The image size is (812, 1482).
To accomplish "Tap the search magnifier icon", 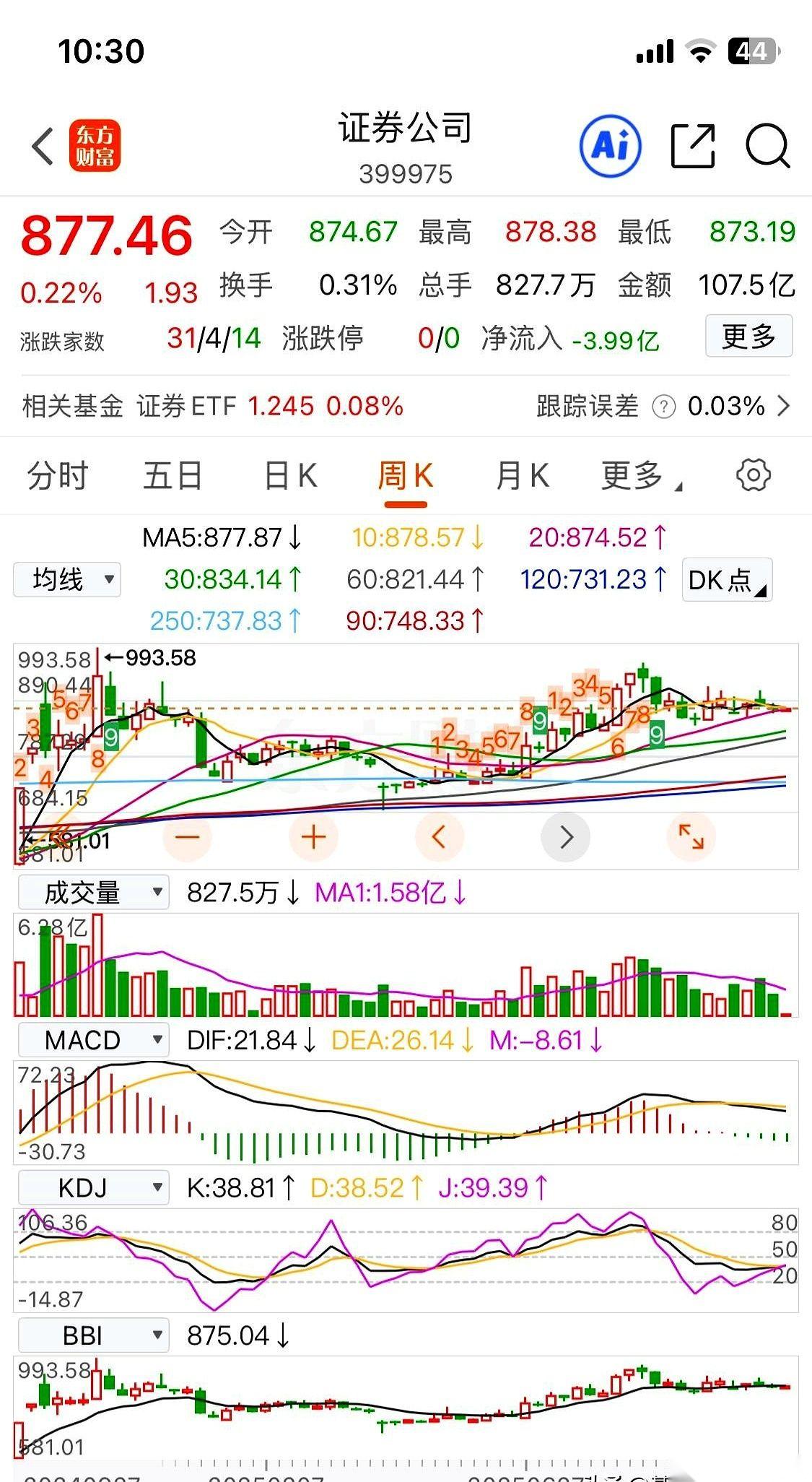I will (767, 145).
